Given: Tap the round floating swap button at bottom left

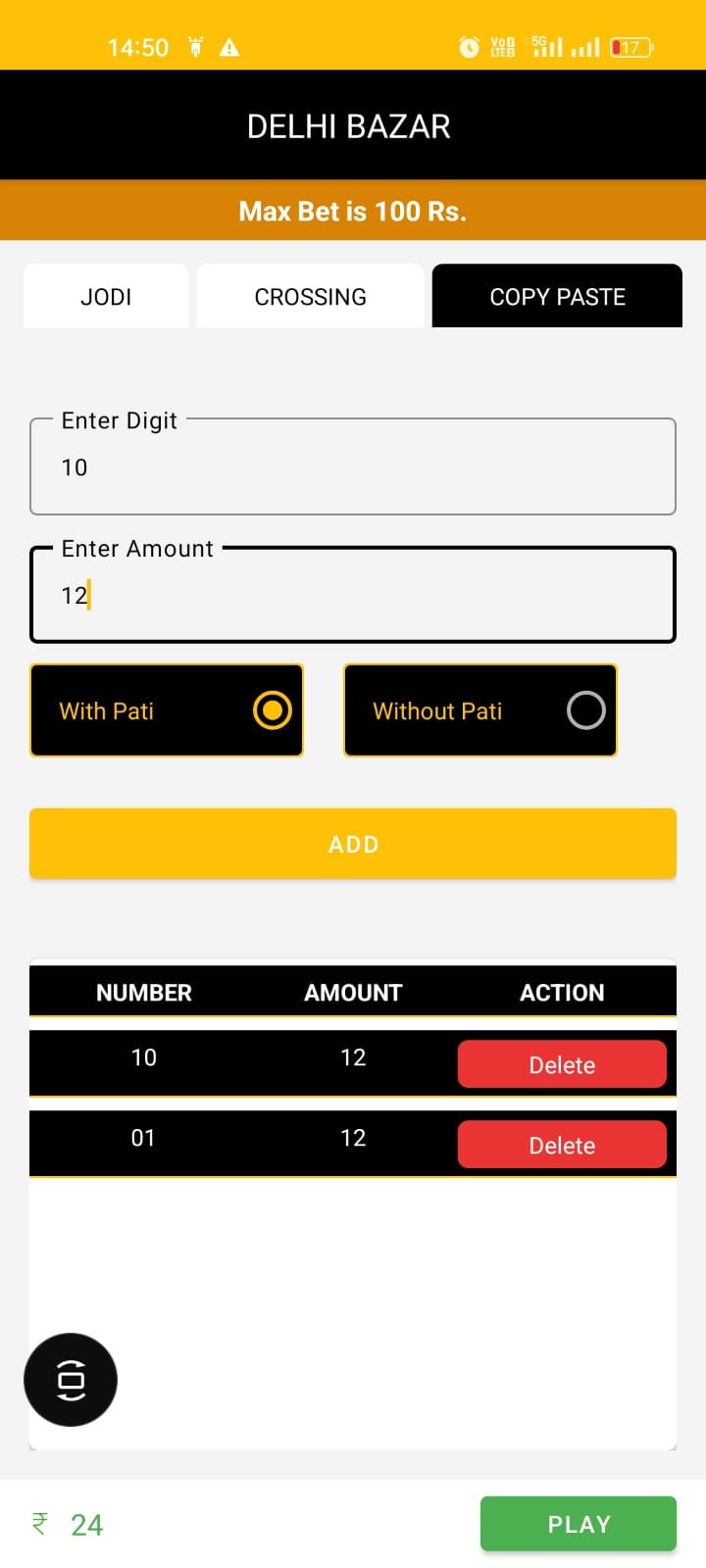Looking at the screenshot, I should (71, 1380).
